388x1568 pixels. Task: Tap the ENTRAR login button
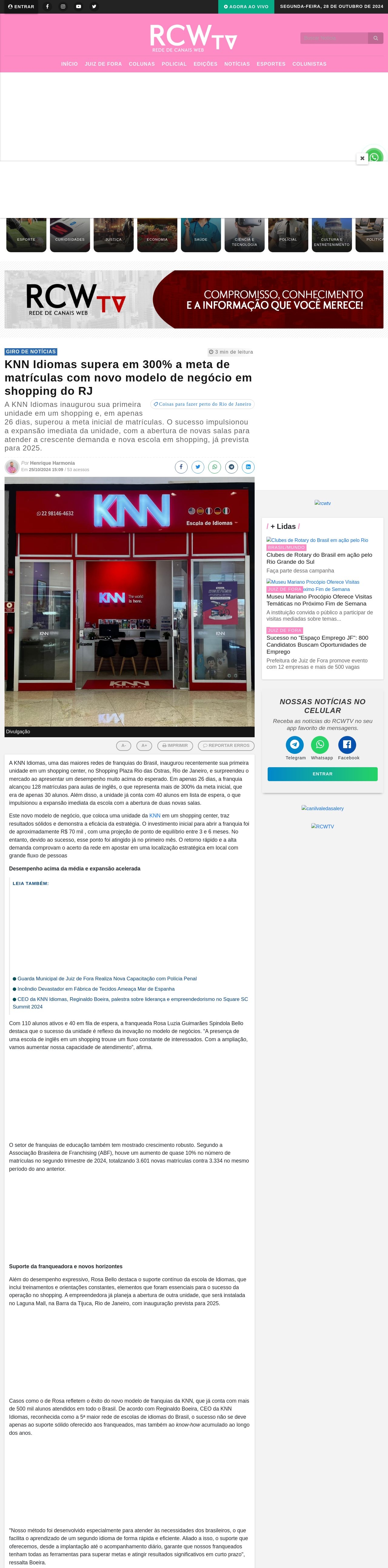coord(21,7)
